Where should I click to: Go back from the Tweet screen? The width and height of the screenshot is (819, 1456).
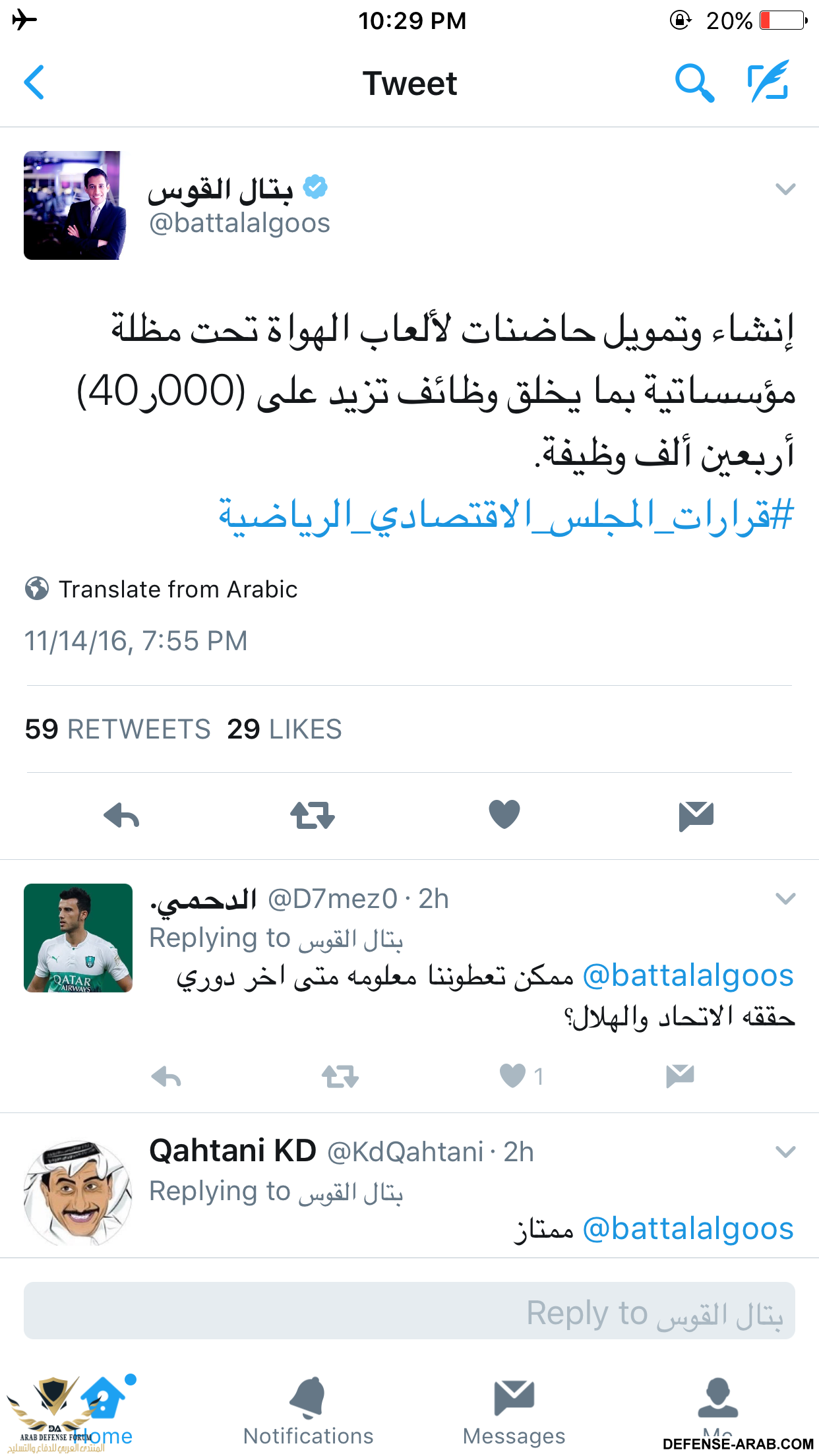pos(34,82)
